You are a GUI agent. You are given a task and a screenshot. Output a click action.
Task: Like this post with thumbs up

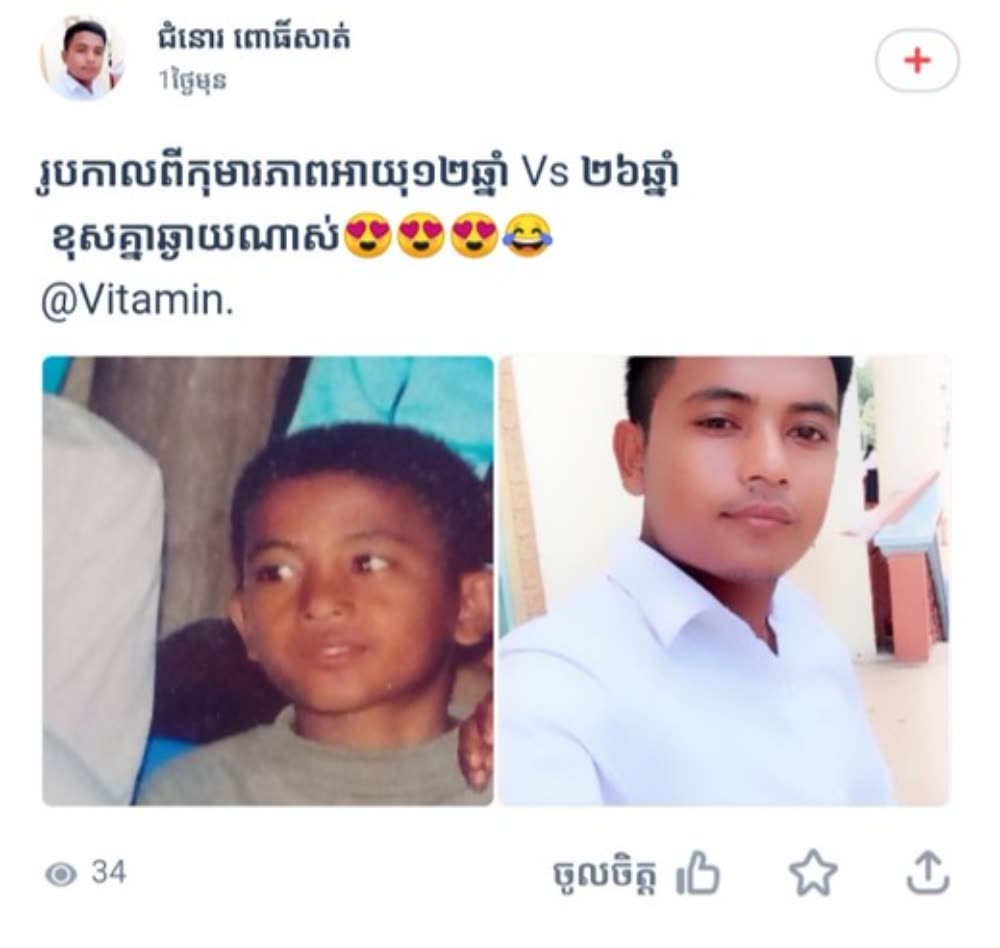[700, 876]
